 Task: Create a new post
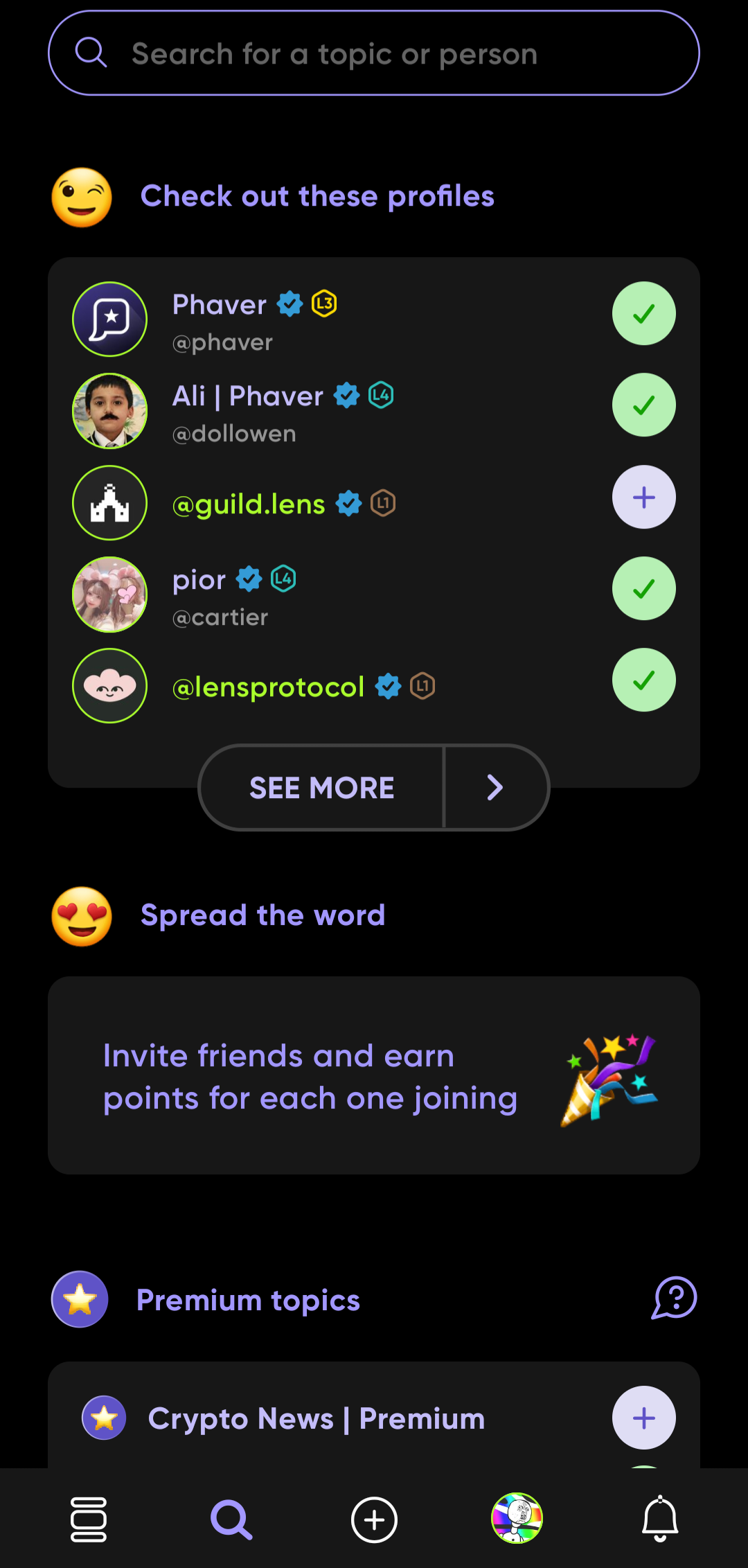click(374, 1519)
